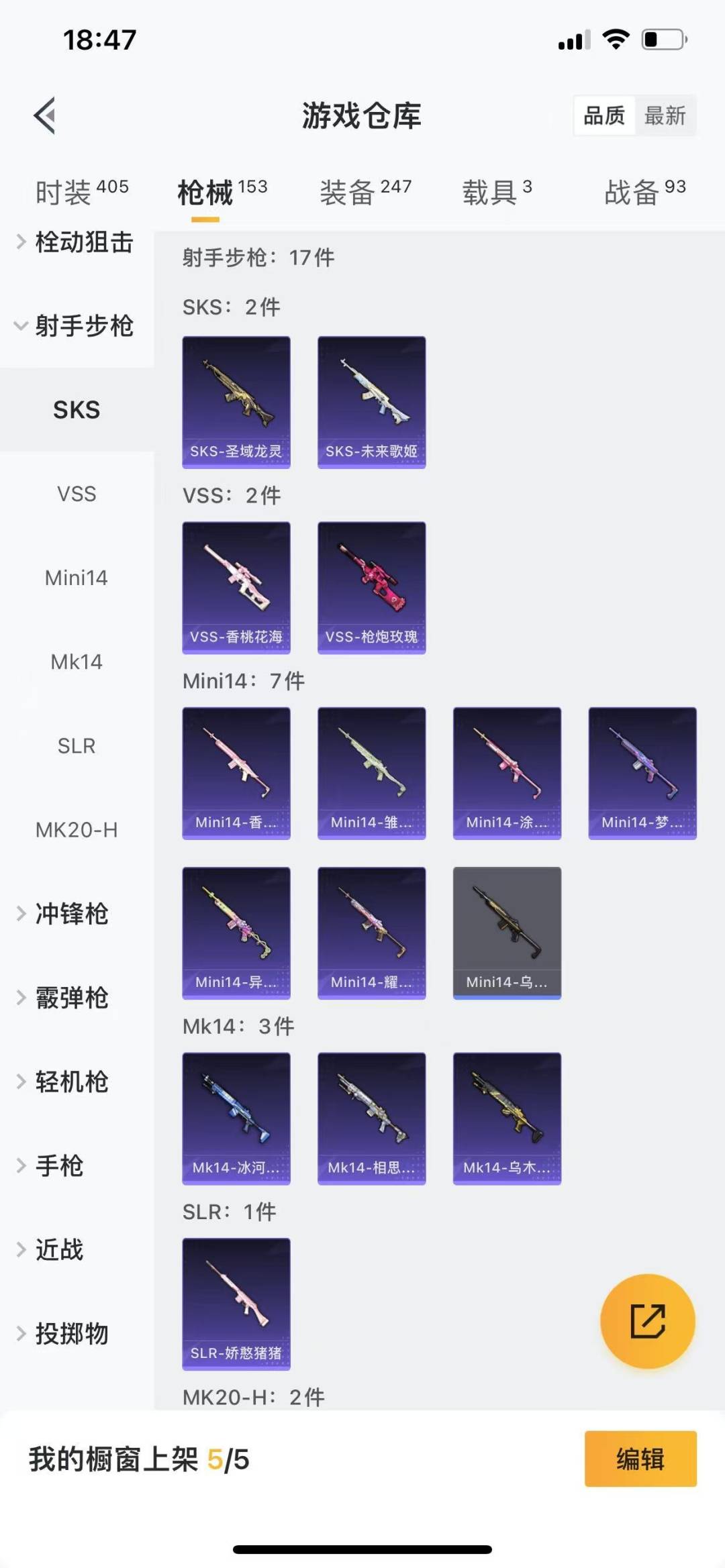The image size is (725, 1568).
Task: Switch to the 时装 tab
Action: point(81,192)
